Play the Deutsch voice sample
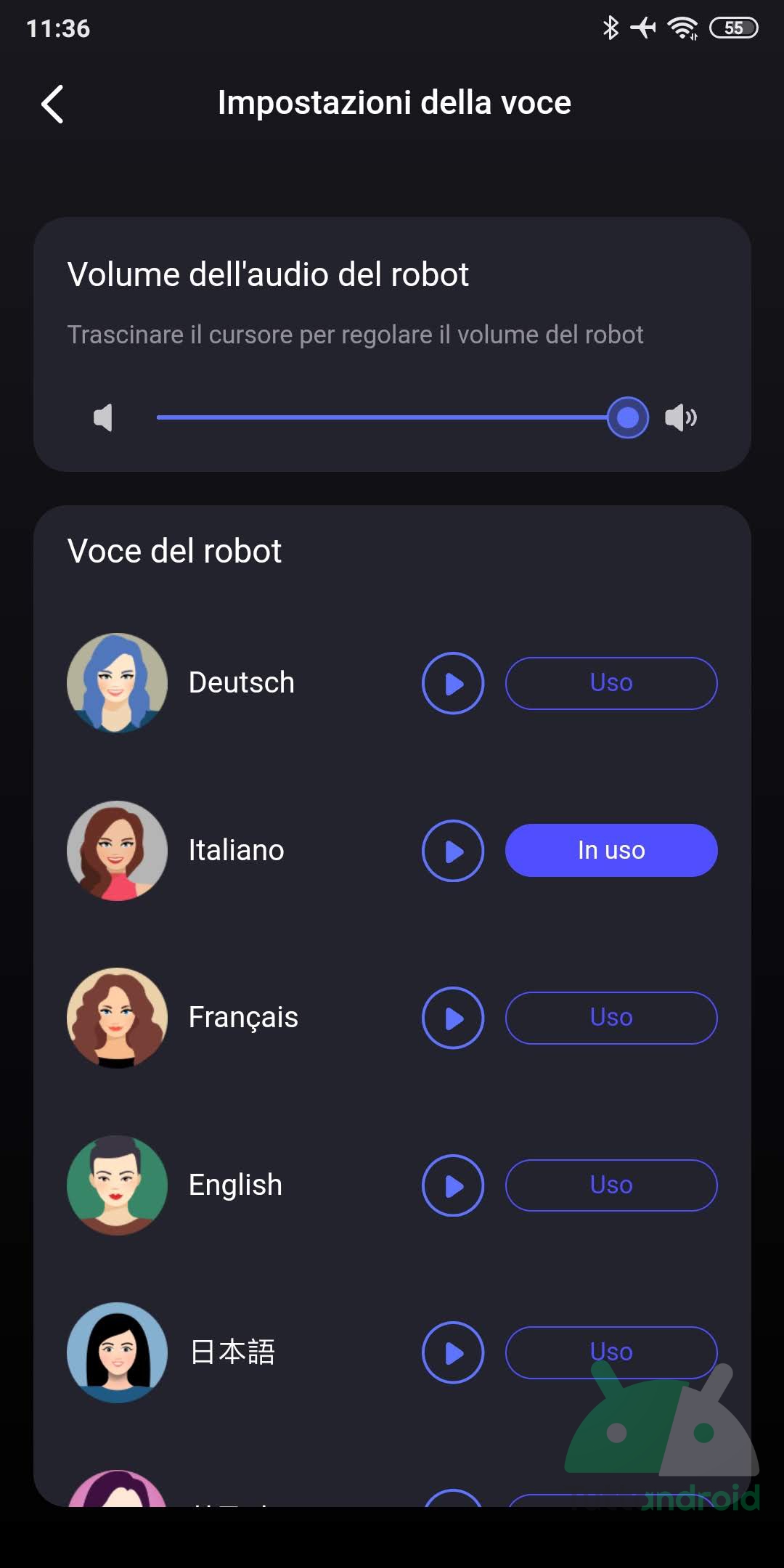 tap(453, 683)
